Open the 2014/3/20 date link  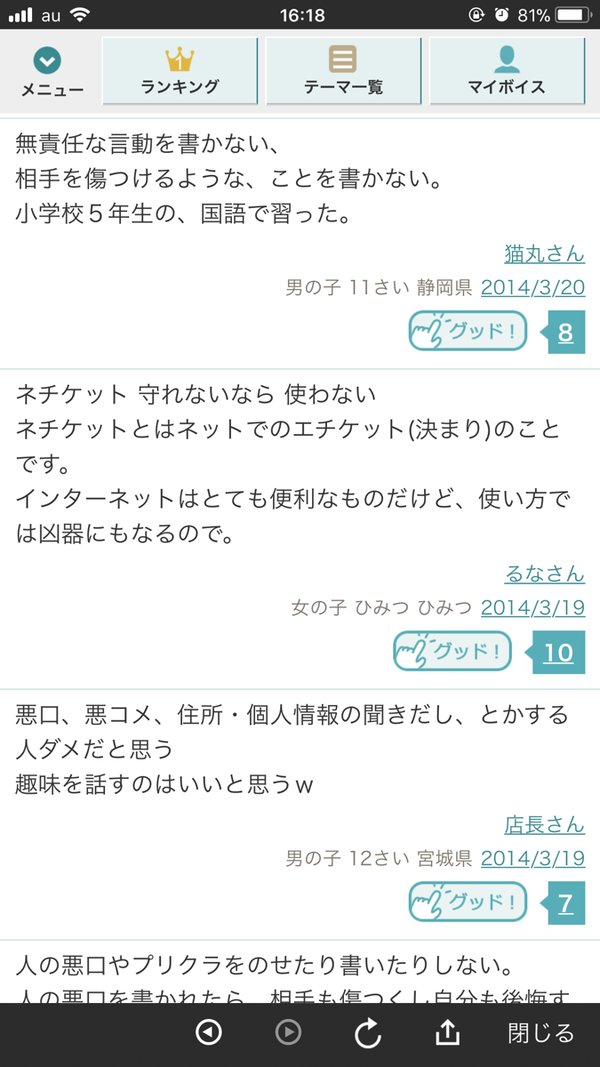tap(533, 287)
